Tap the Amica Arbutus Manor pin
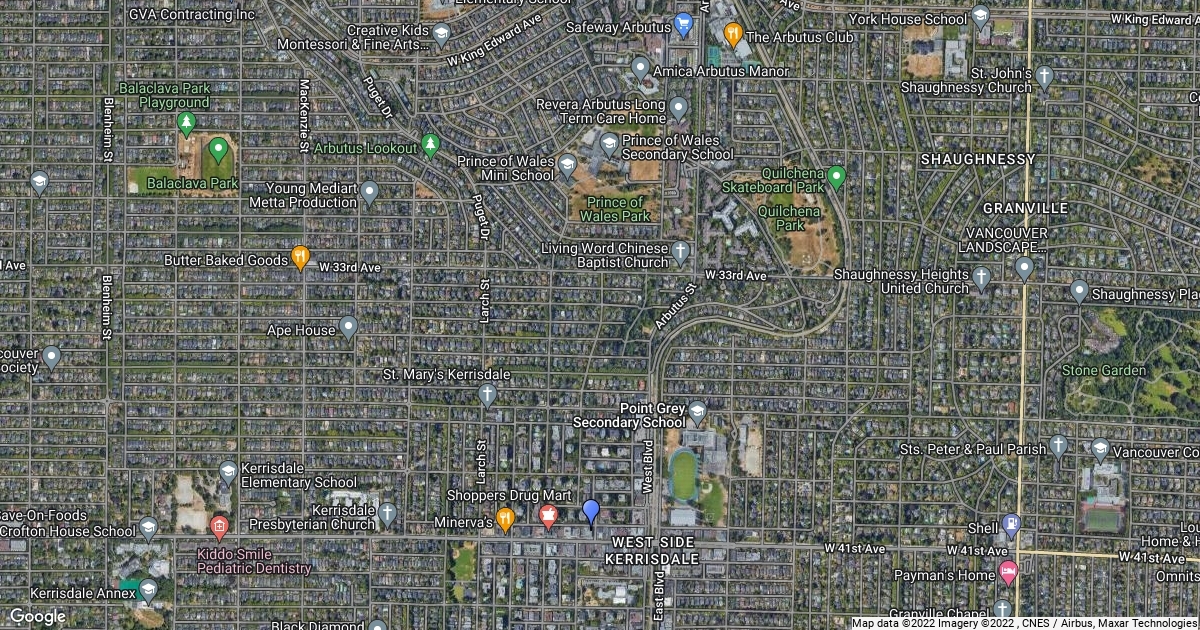Image resolution: width=1200 pixels, height=630 pixels. [x=641, y=69]
